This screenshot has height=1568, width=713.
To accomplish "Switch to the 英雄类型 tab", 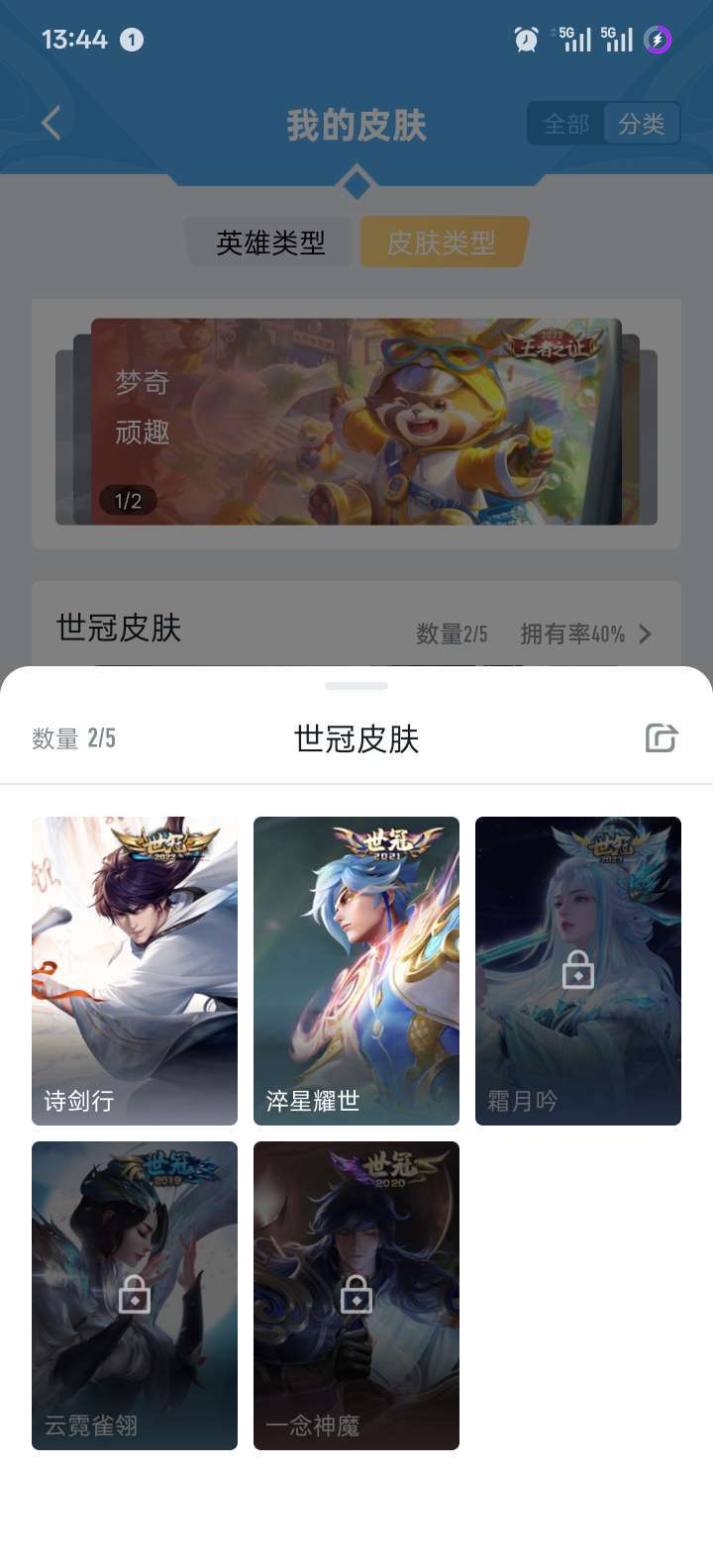I will (x=270, y=243).
